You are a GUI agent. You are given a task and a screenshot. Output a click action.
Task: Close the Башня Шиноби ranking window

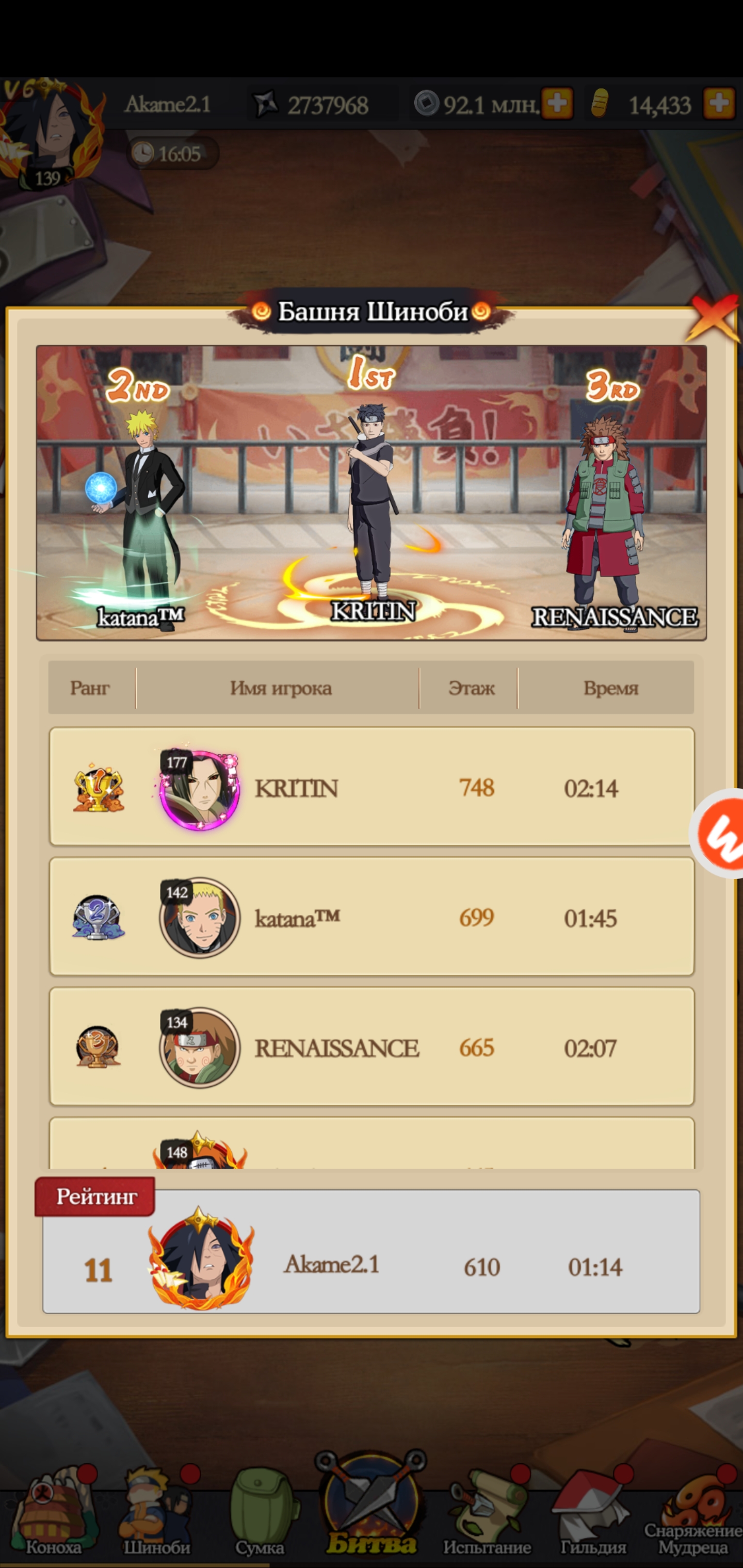click(x=712, y=317)
